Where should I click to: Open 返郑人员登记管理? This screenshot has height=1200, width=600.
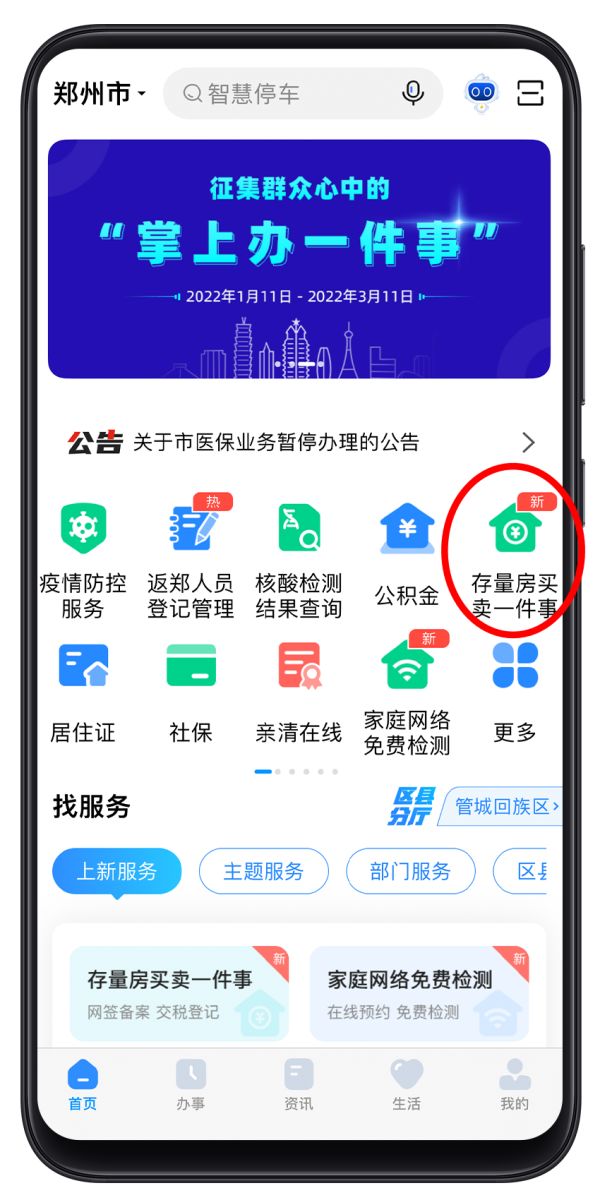[x=191, y=562]
